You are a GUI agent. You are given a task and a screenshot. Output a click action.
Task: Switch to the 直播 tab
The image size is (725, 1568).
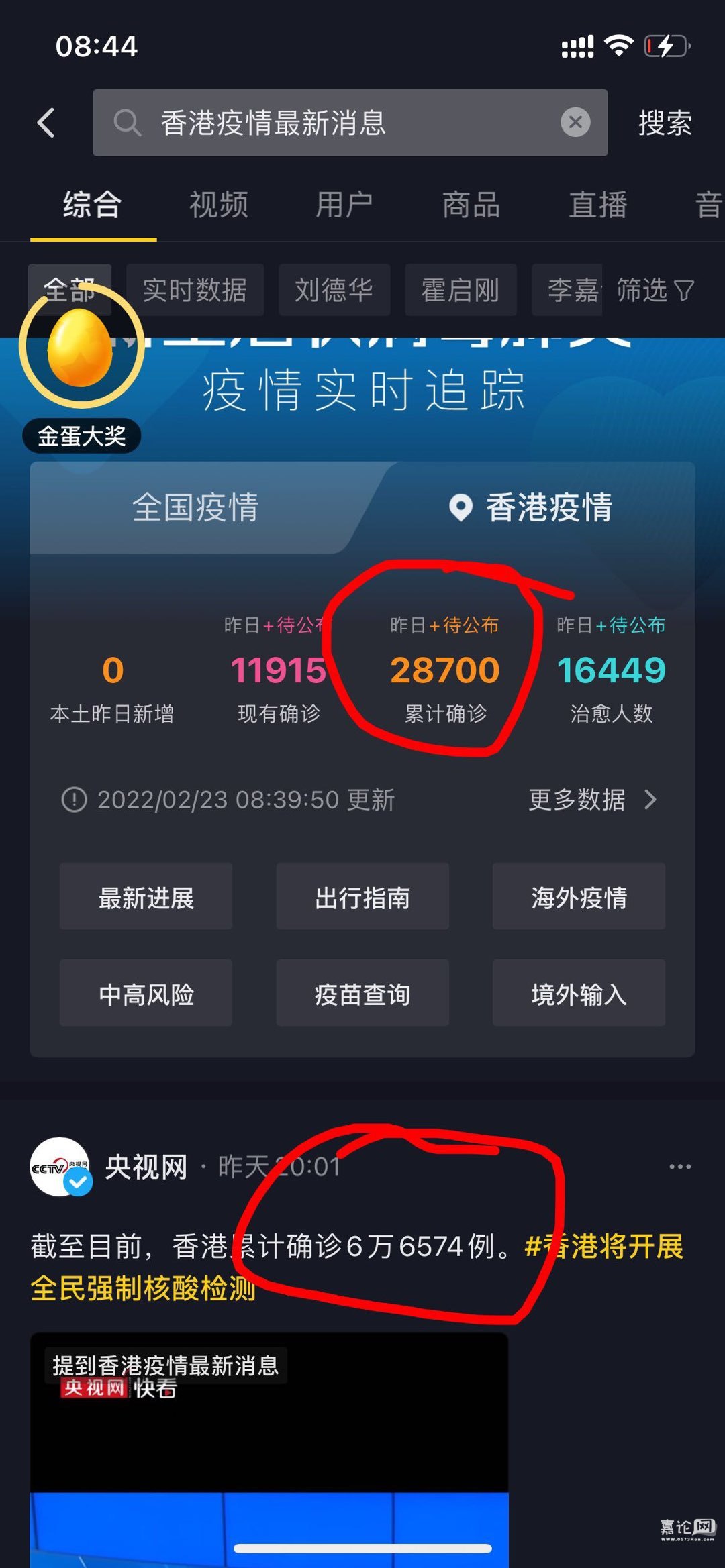pyautogui.click(x=597, y=205)
